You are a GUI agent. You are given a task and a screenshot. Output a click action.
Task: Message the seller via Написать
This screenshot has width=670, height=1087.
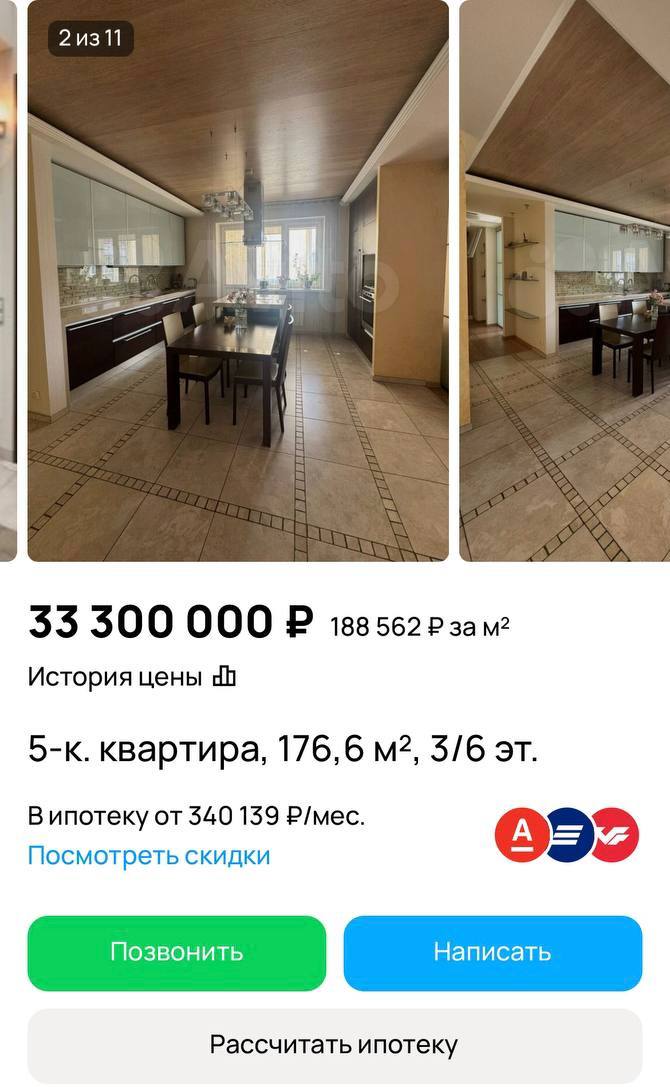[x=492, y=953]
